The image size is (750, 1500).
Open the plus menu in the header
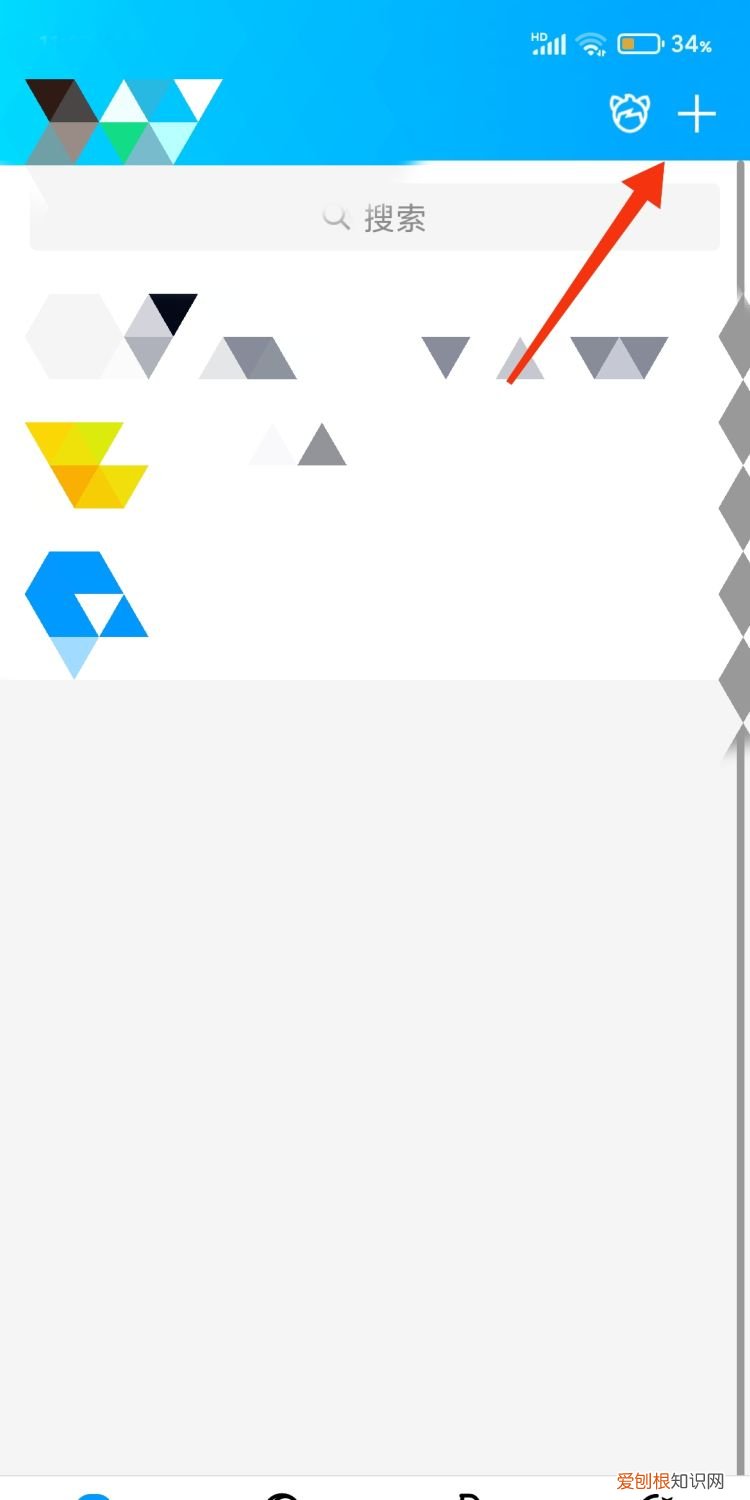(x=697, y=115)
